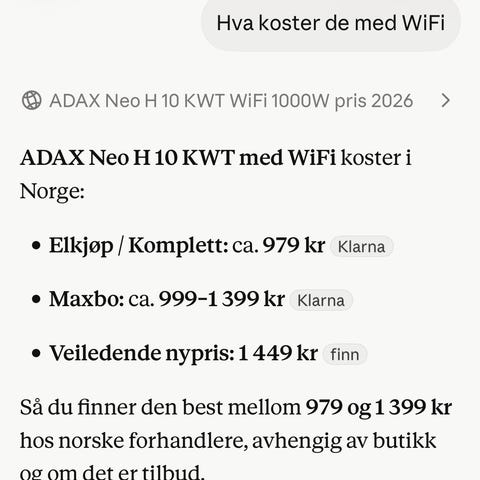Open the Klarna source chip next to Elkjøp / Komplett
Image resolution: width=480 pixels, height=480 pixels.
point(362,247)
